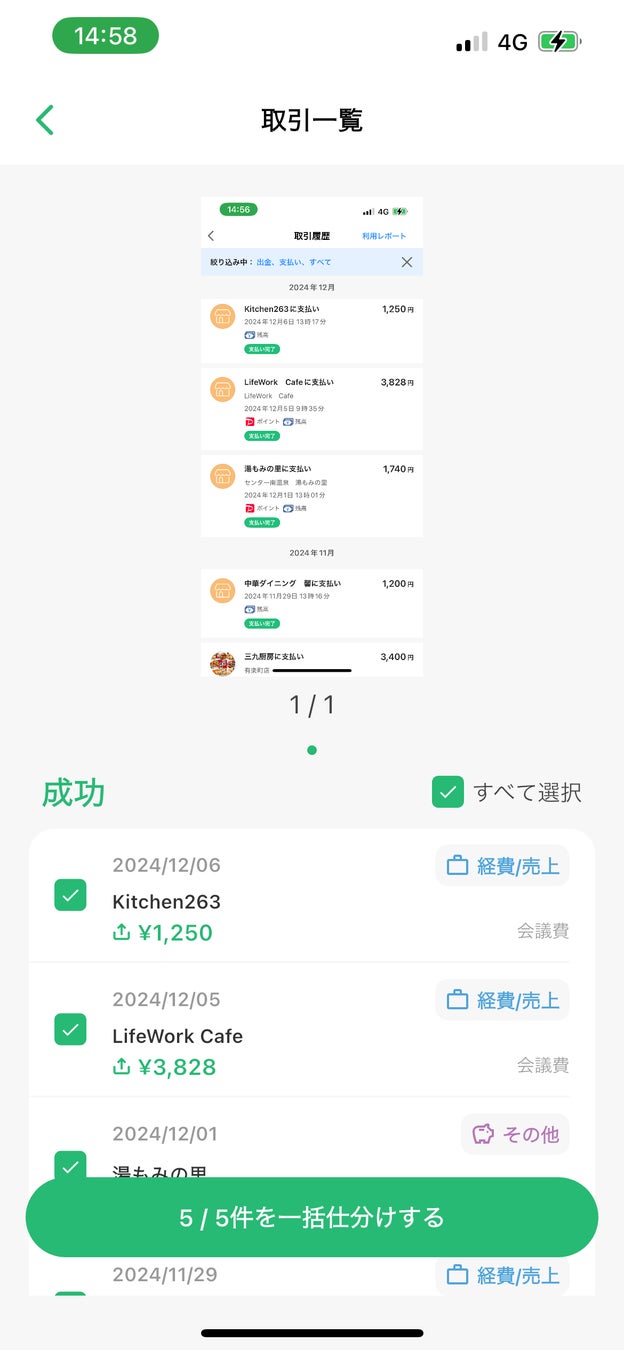
Task: Change その他 category on 2024/12/01 entry
Action: (515, 1134)
